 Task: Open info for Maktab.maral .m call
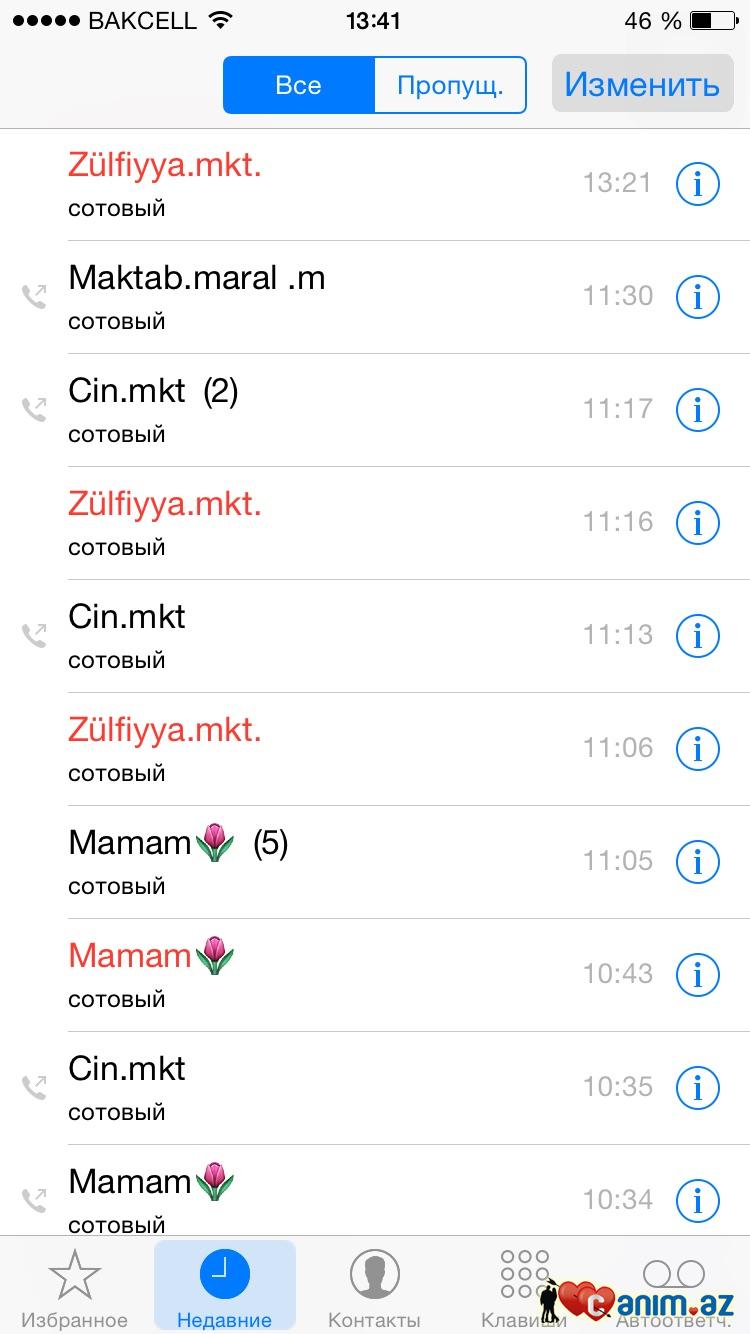(x=698, y=296)
